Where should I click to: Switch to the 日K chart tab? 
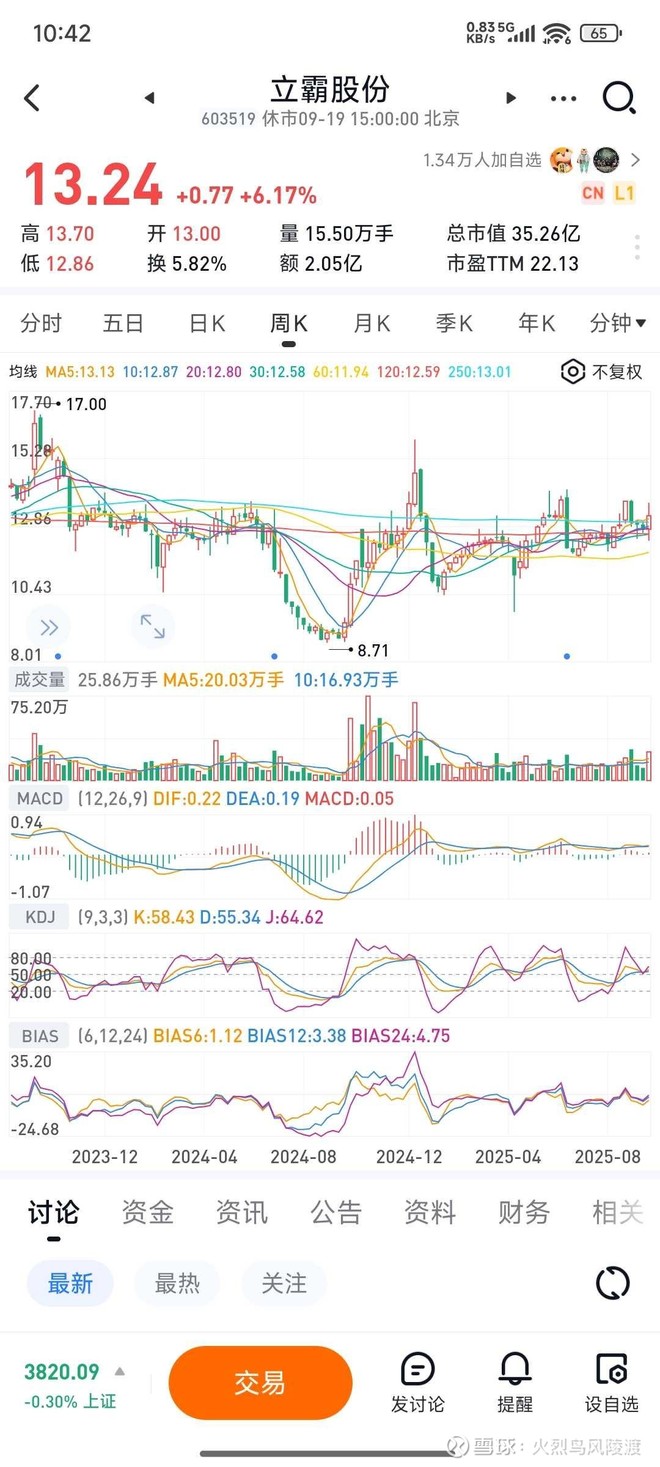tap(207, 323)
